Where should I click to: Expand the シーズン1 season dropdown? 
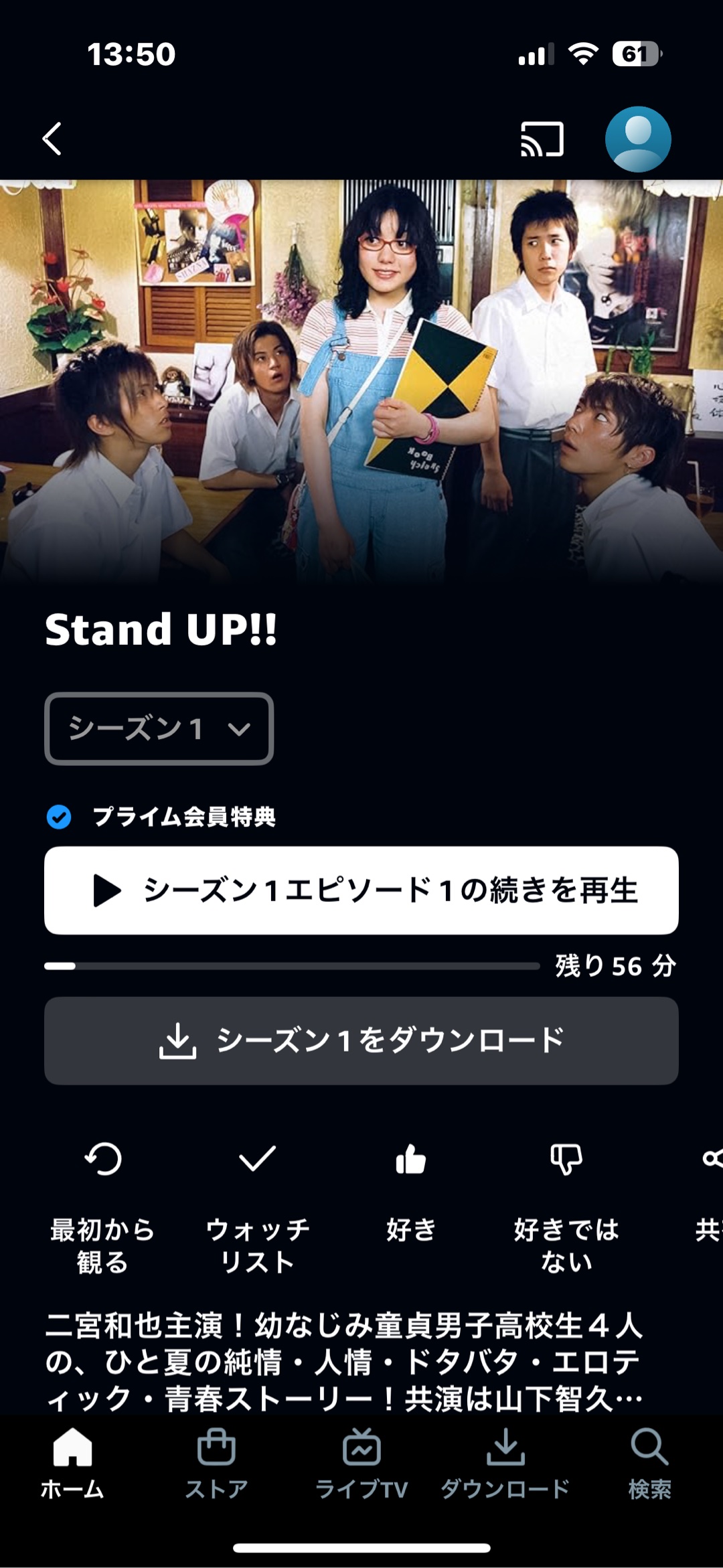159,728
